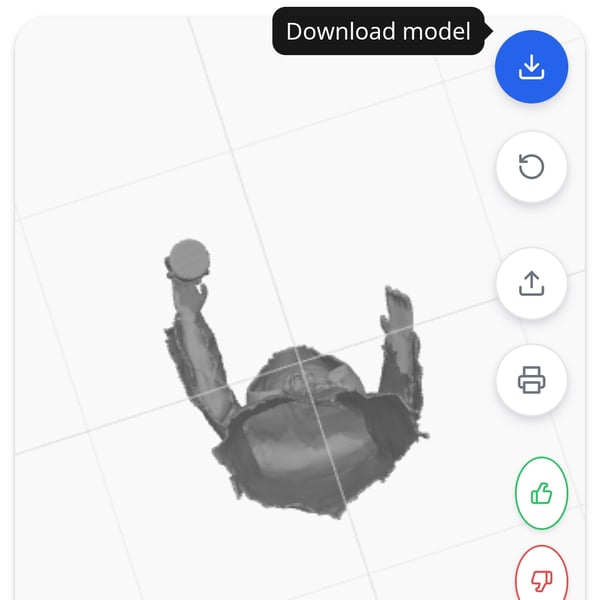Share the 3D model
Image resolution: width=600 pixels, height=600 pixels.
532,284
